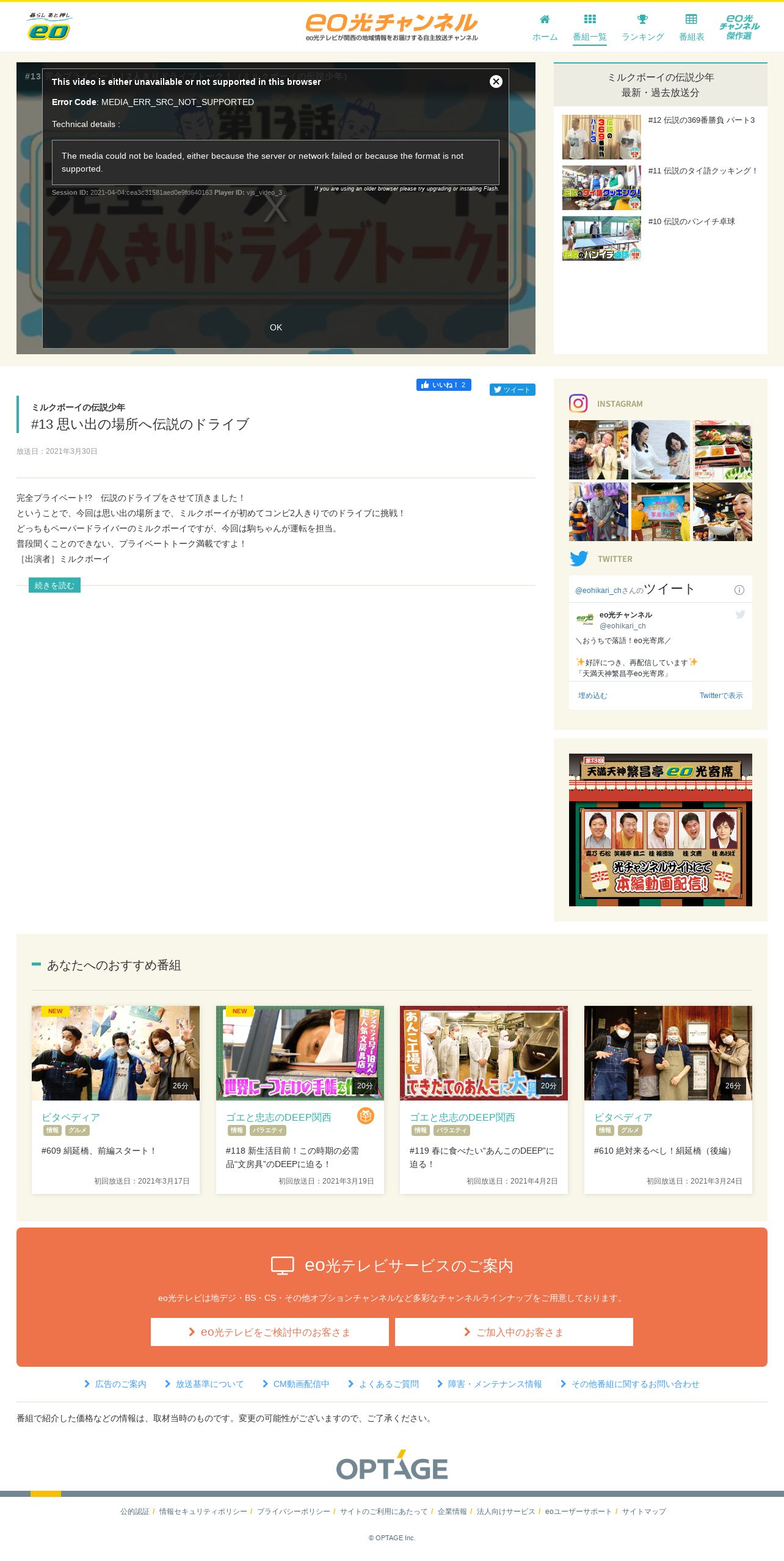Open episode #12 伝説の369番勝負 パート3
Image resolution: width=784 pixels, height=1561 pixels.
click(x=660, y=137)
